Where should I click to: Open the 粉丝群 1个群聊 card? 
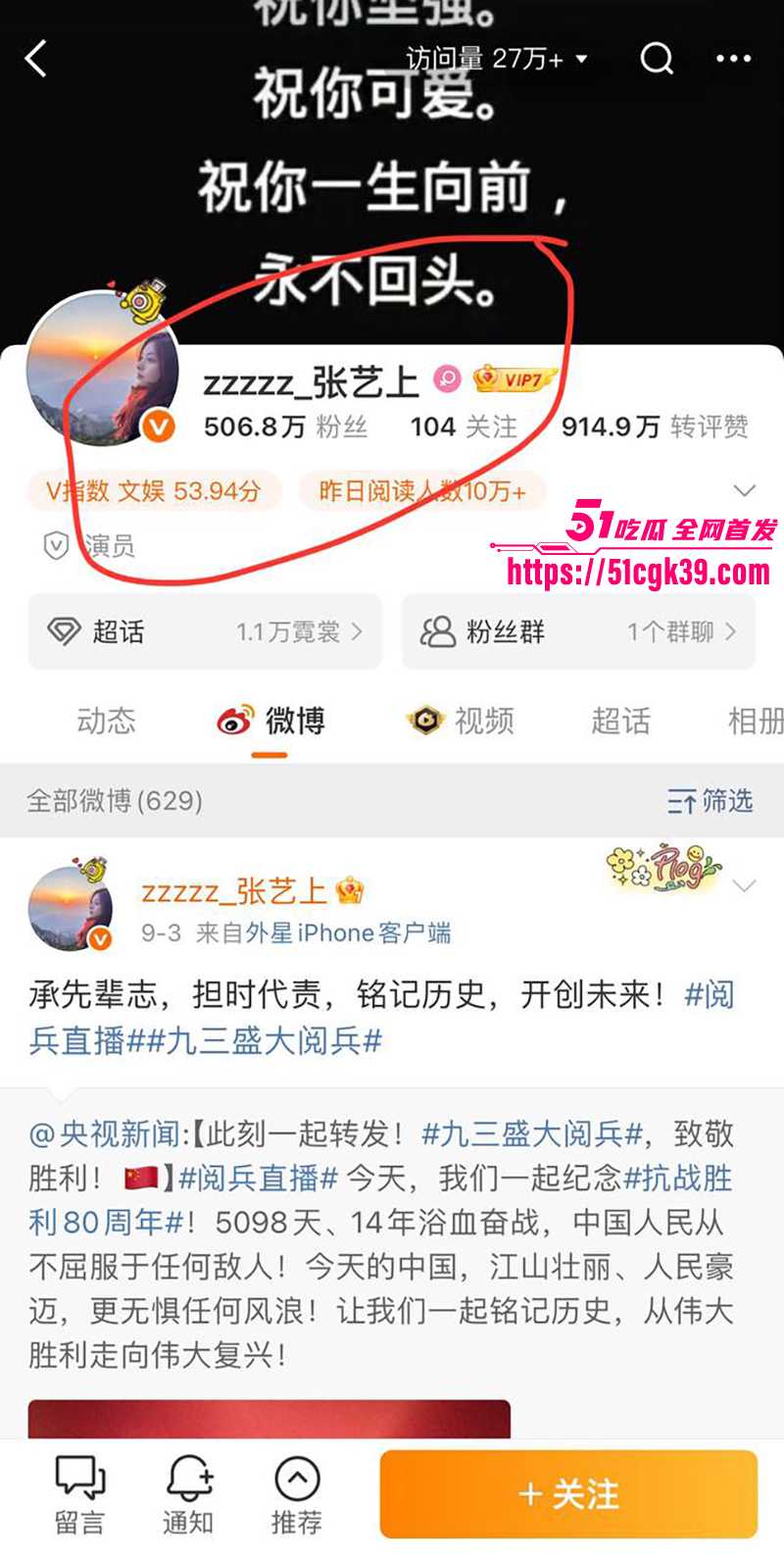coord(578,631)
